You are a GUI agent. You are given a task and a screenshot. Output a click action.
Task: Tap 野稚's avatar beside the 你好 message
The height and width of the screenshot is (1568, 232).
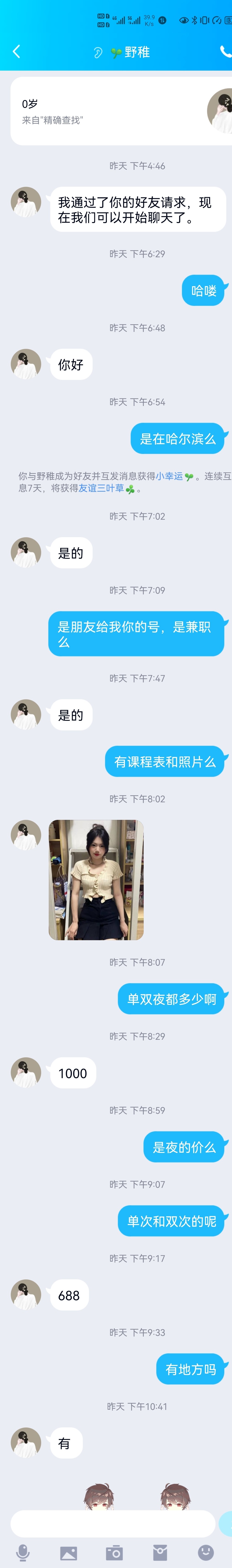[25, 364]
